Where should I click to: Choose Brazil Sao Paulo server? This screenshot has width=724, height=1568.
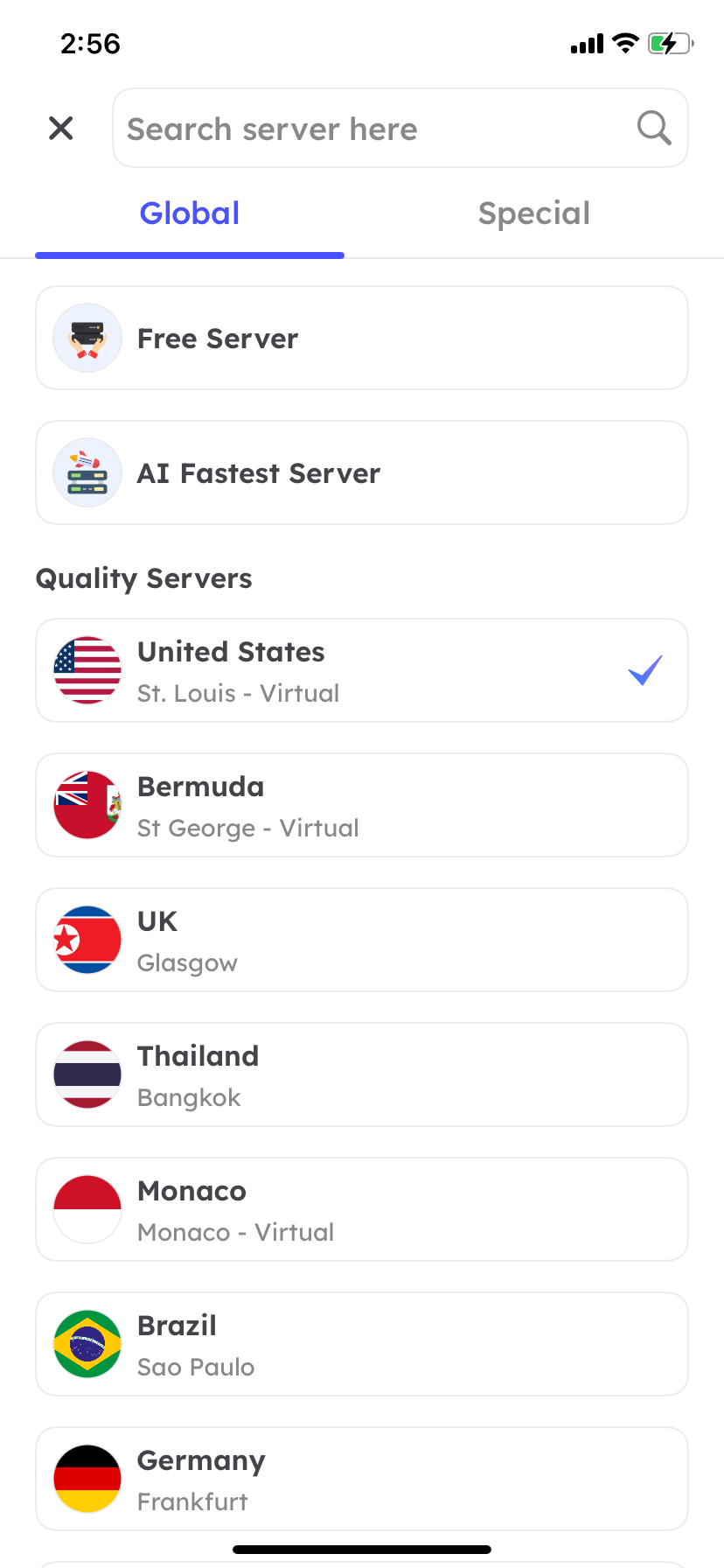click(x=361, y=1345)
